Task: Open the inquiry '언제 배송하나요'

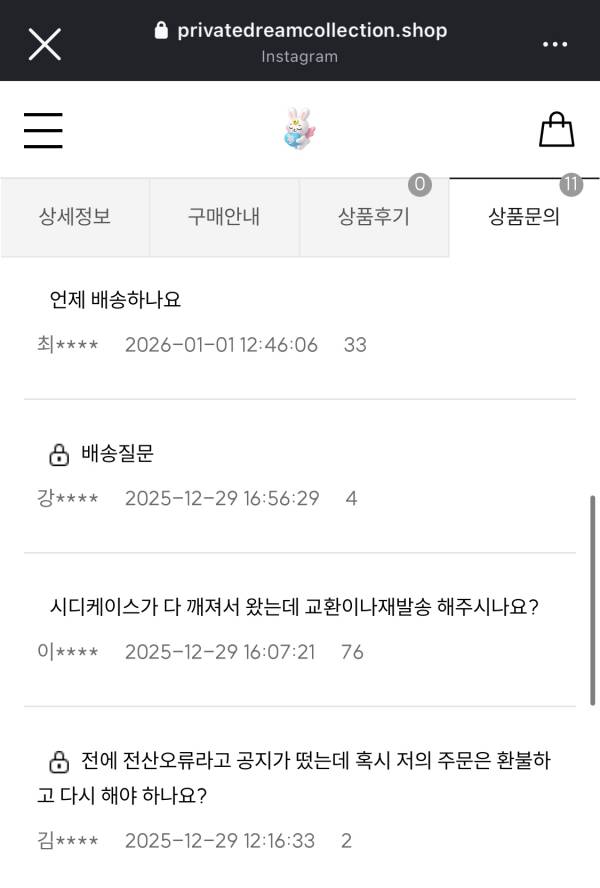Action: pos(115,299)
